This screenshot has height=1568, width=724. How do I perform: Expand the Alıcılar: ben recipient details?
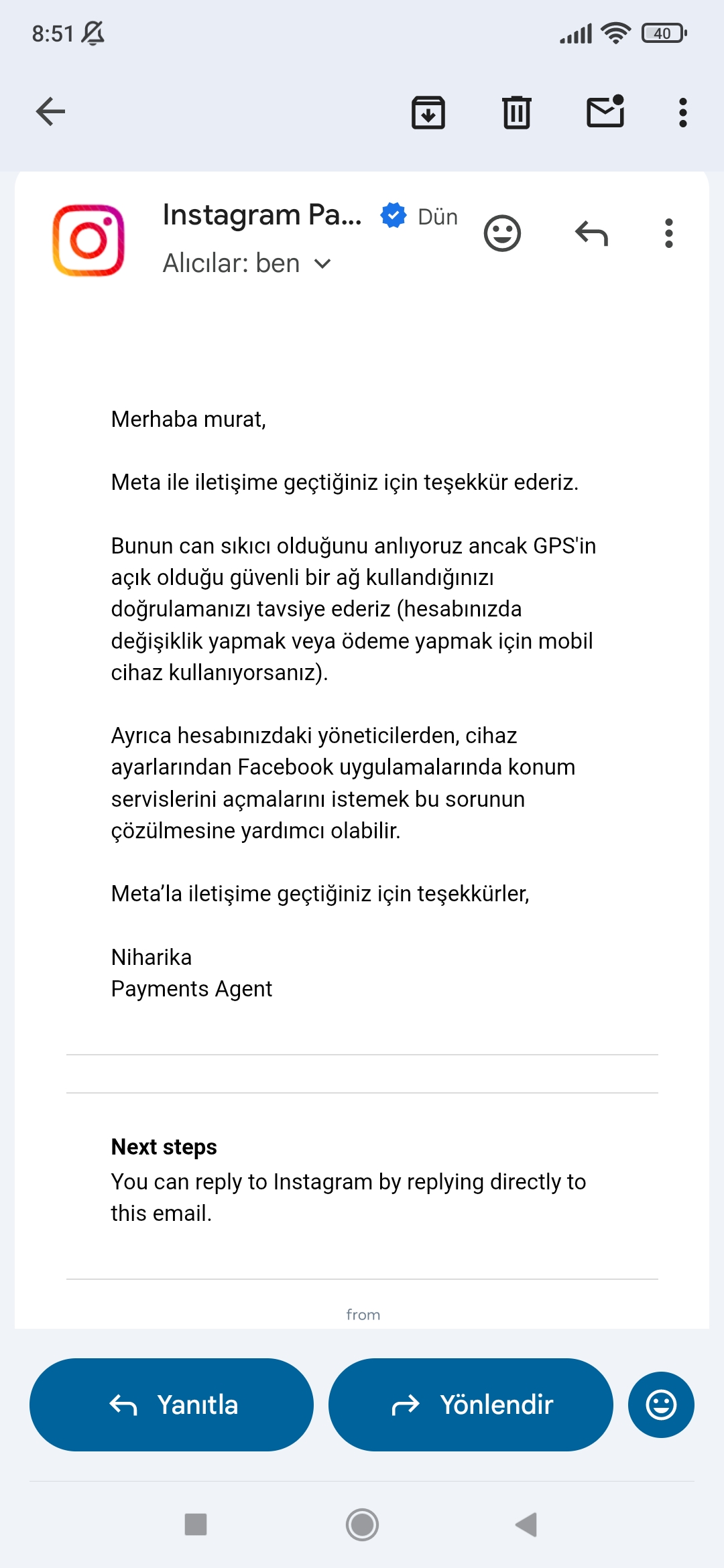coord(247,263)
